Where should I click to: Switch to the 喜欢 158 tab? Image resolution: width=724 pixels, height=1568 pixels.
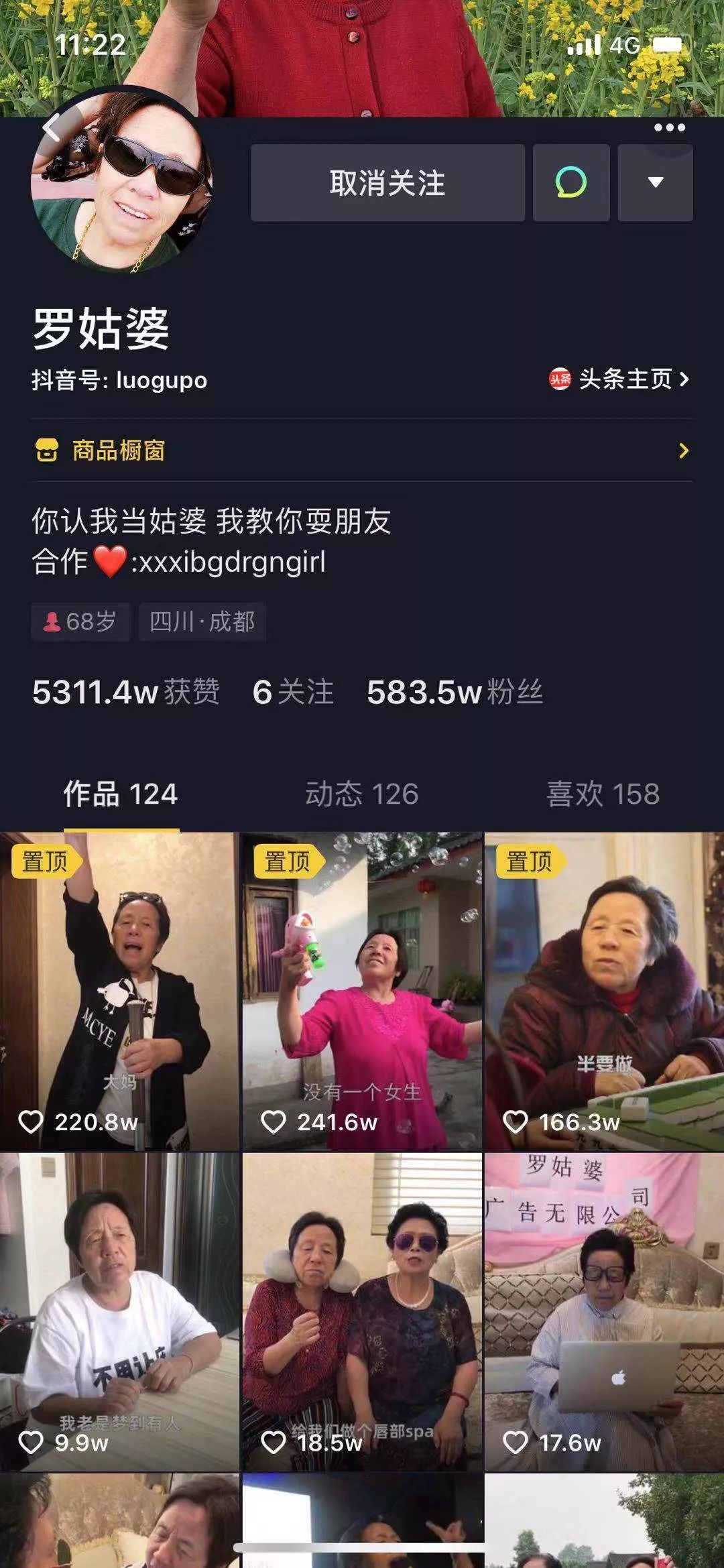click(x=603, y=794)
